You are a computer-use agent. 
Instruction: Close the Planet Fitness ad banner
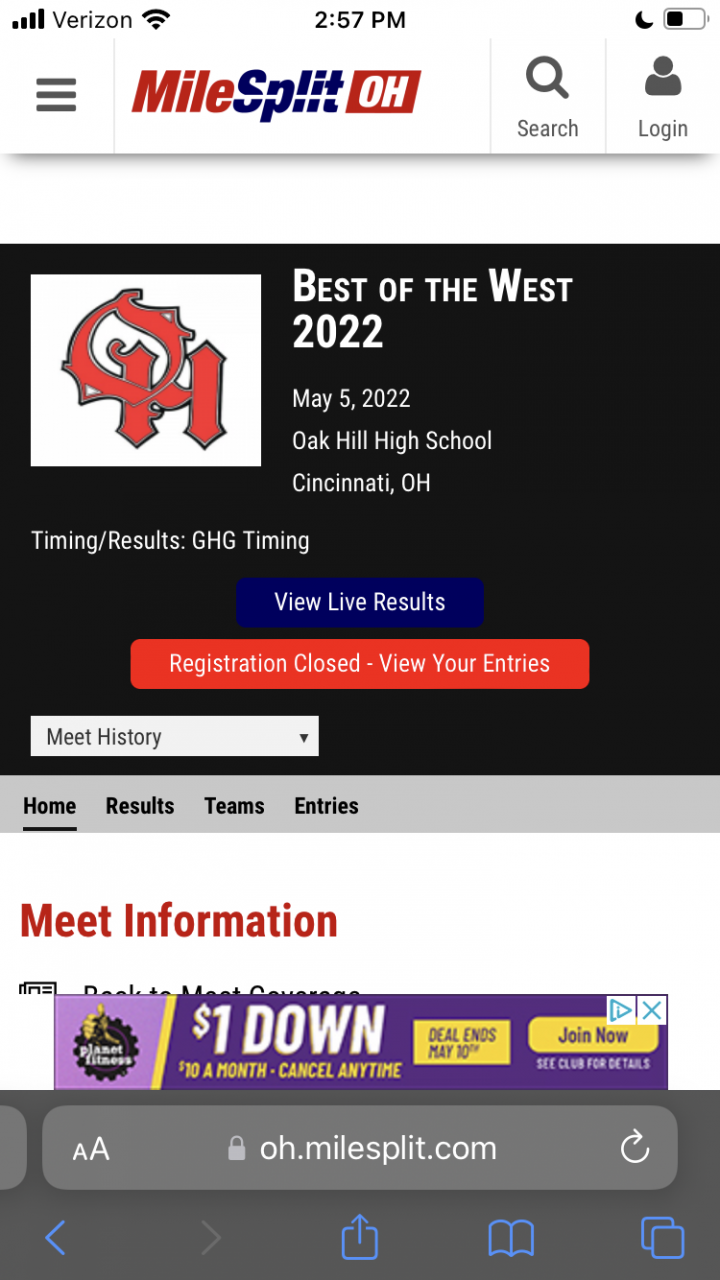[x=652, y=1010]
